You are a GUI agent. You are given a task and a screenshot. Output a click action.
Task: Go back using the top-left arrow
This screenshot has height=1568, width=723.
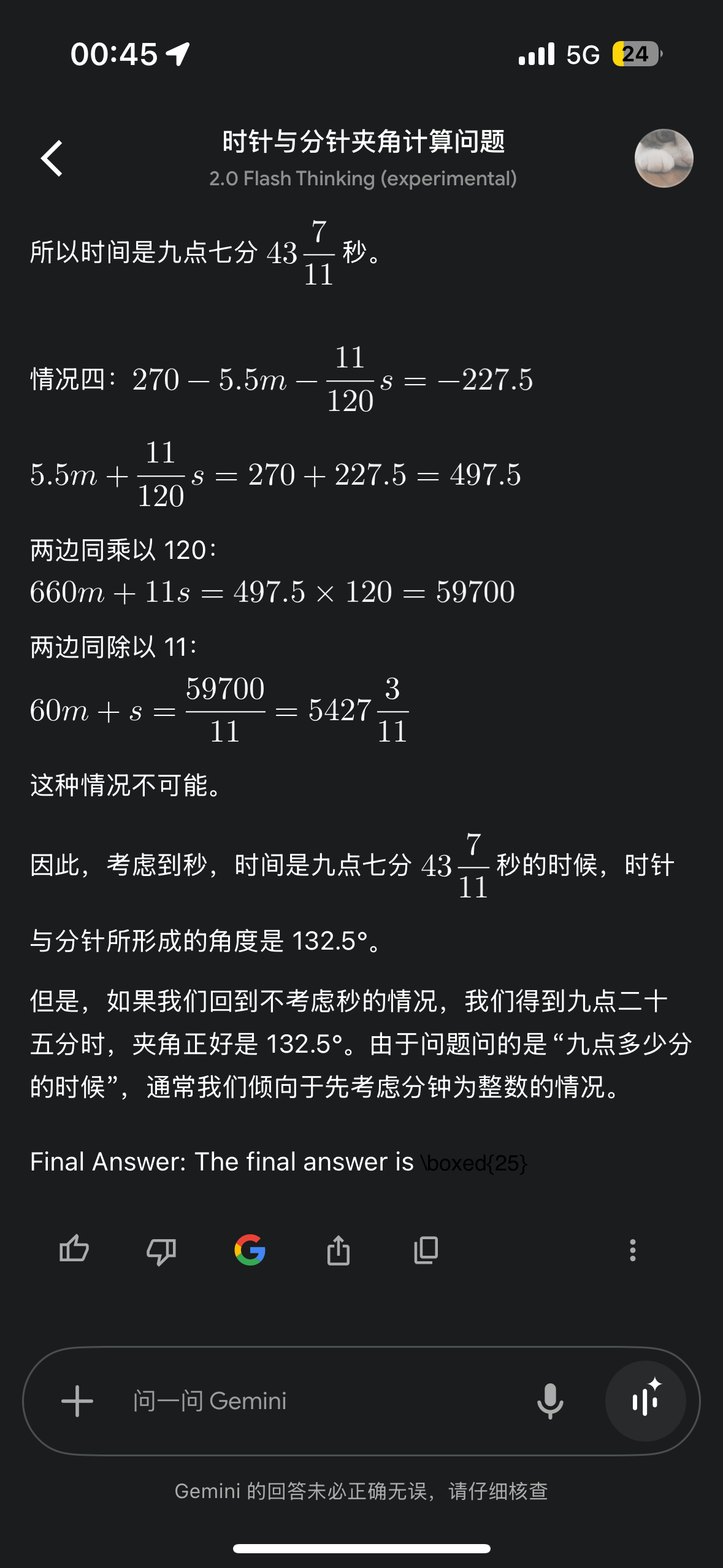[52, 158]
